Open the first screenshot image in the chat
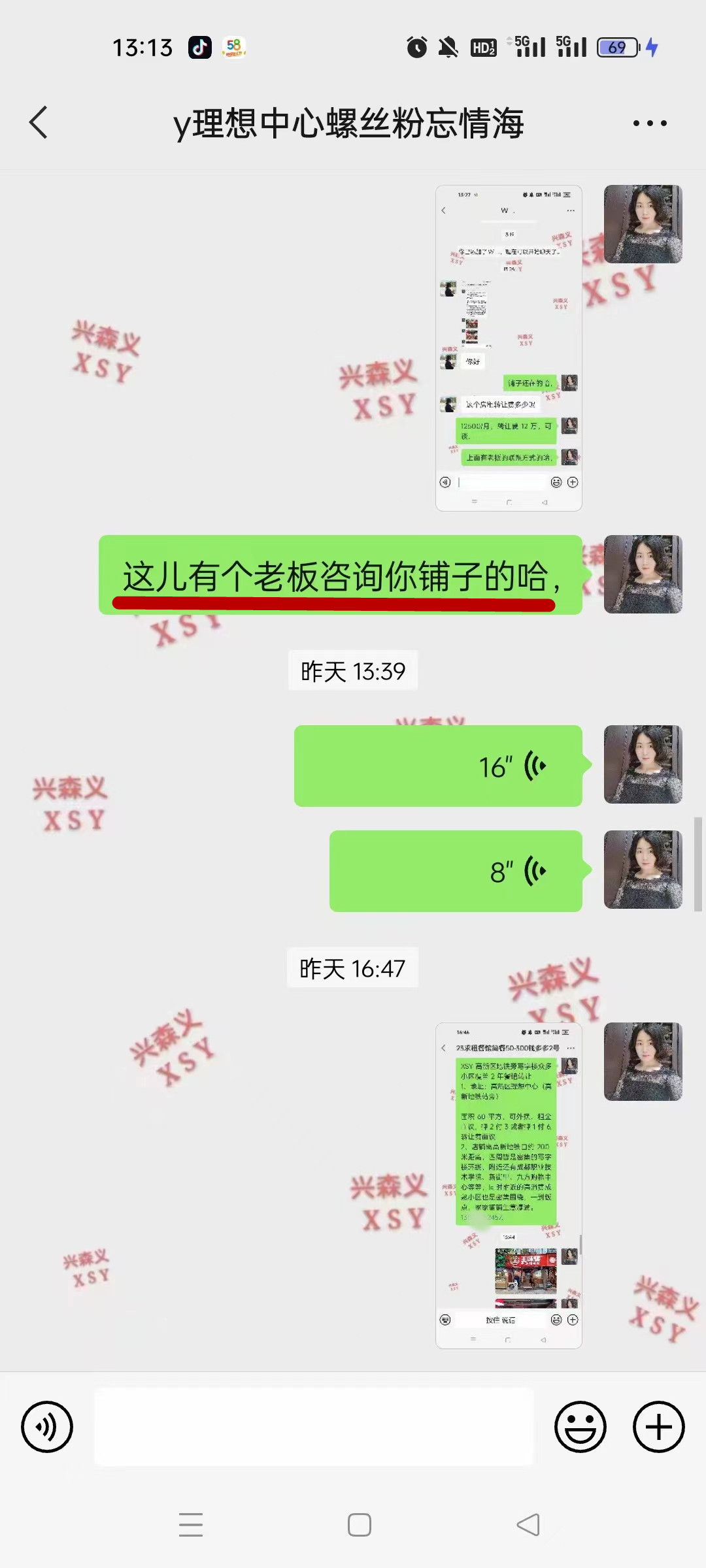This screenshot has height=1568, width=706. 509,348
